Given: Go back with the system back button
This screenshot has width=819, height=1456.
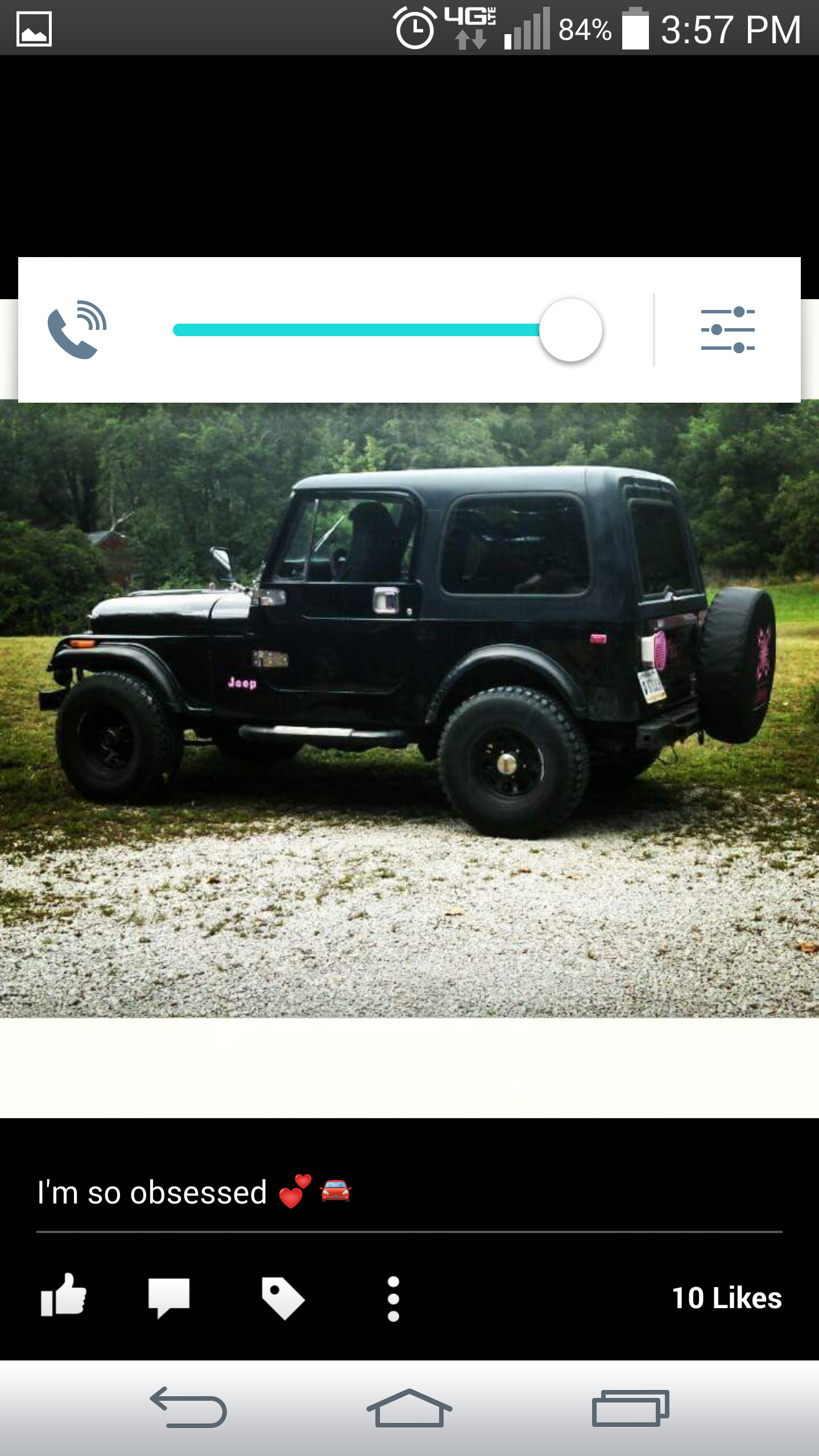Looking at the screenshot, I should (188, 1407).
